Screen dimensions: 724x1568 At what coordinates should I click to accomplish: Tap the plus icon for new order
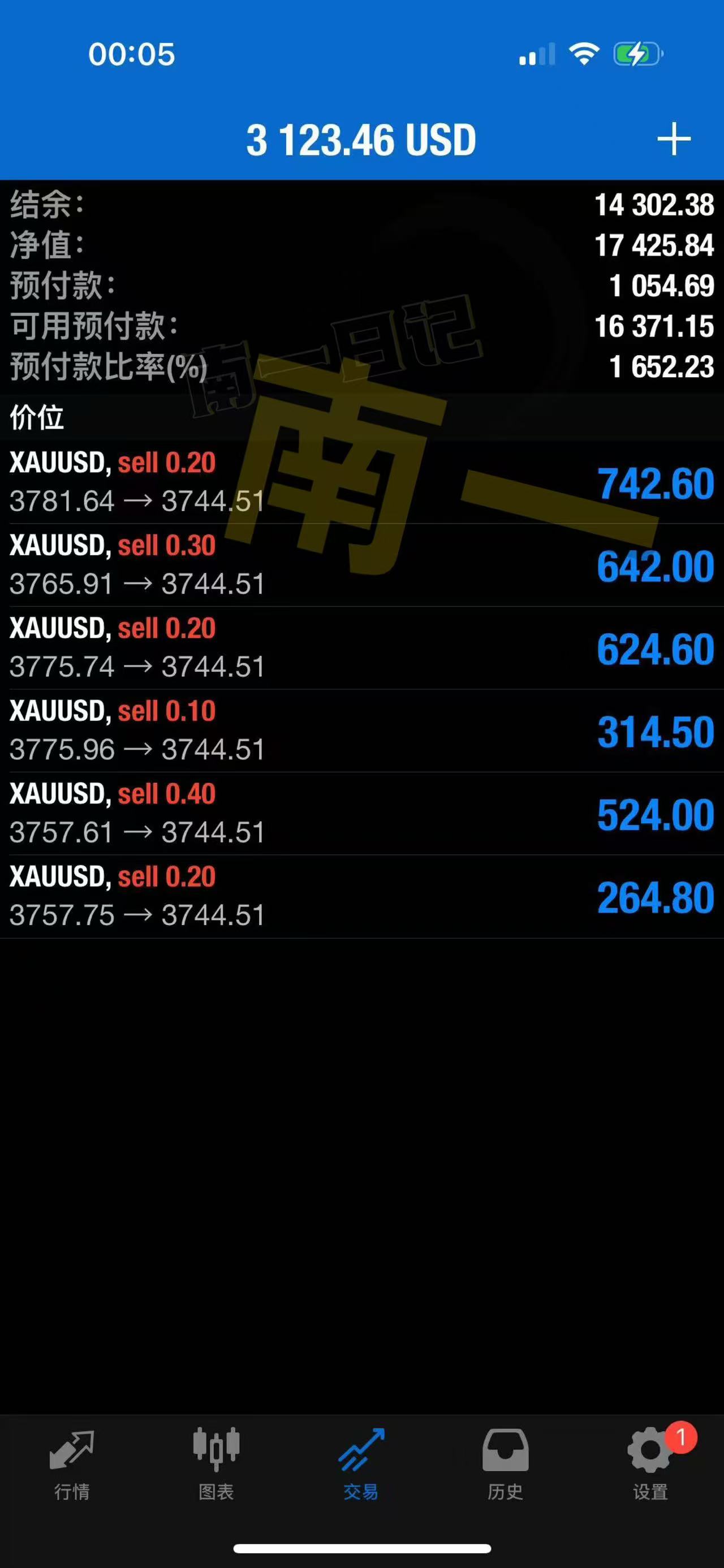(674, 140)
